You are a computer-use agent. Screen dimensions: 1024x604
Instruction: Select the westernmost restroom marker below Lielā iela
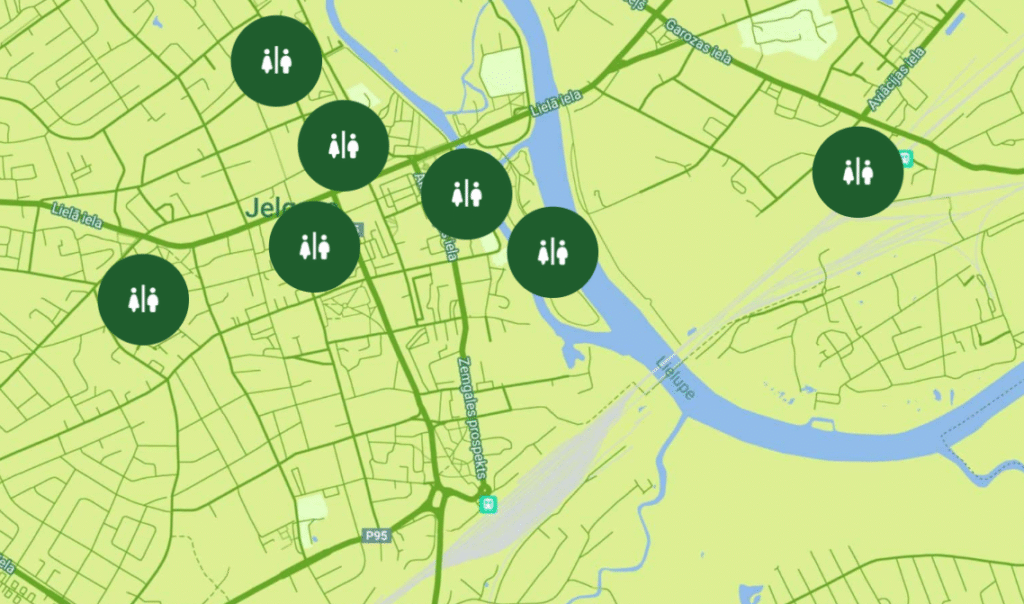(143, 299)
